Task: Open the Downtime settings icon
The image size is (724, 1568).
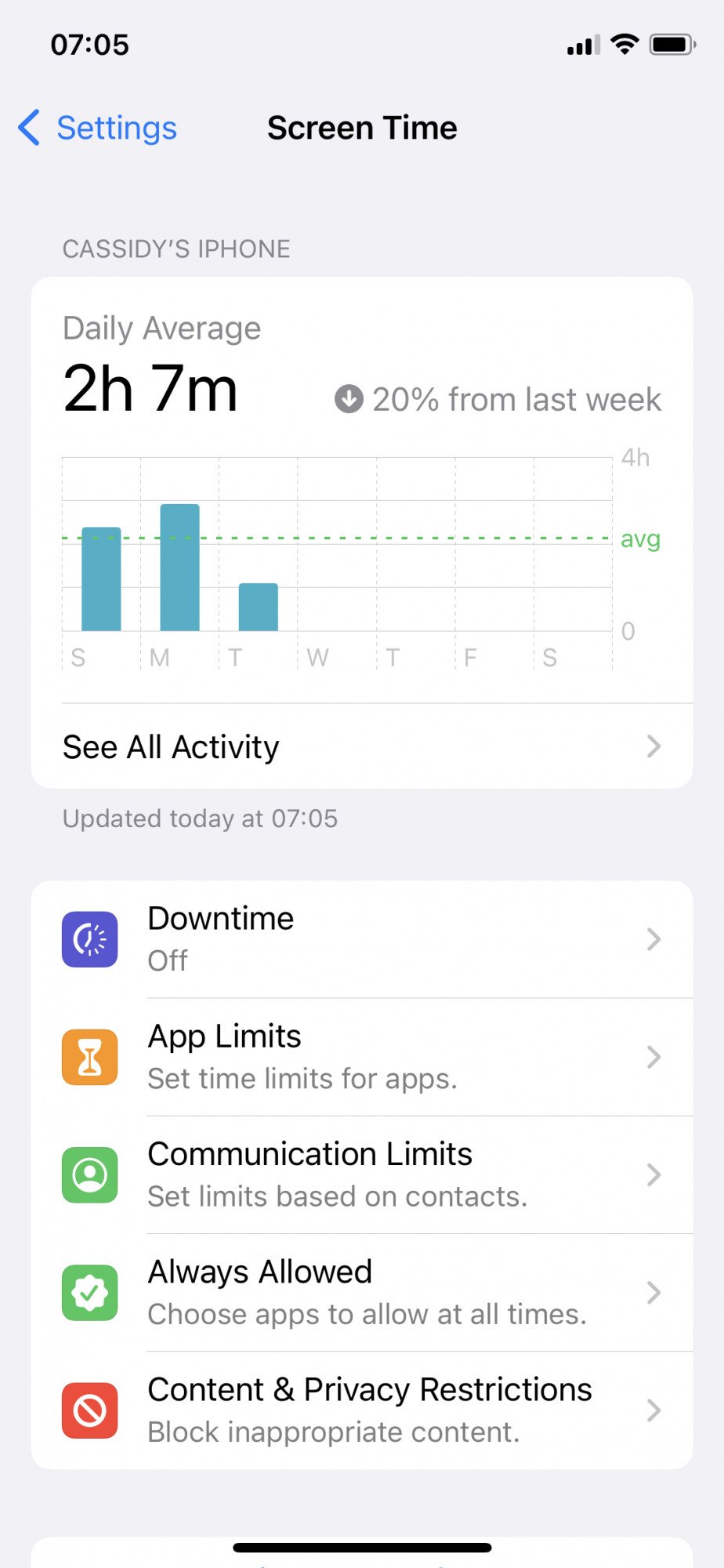Action: [x=89, y=939]
